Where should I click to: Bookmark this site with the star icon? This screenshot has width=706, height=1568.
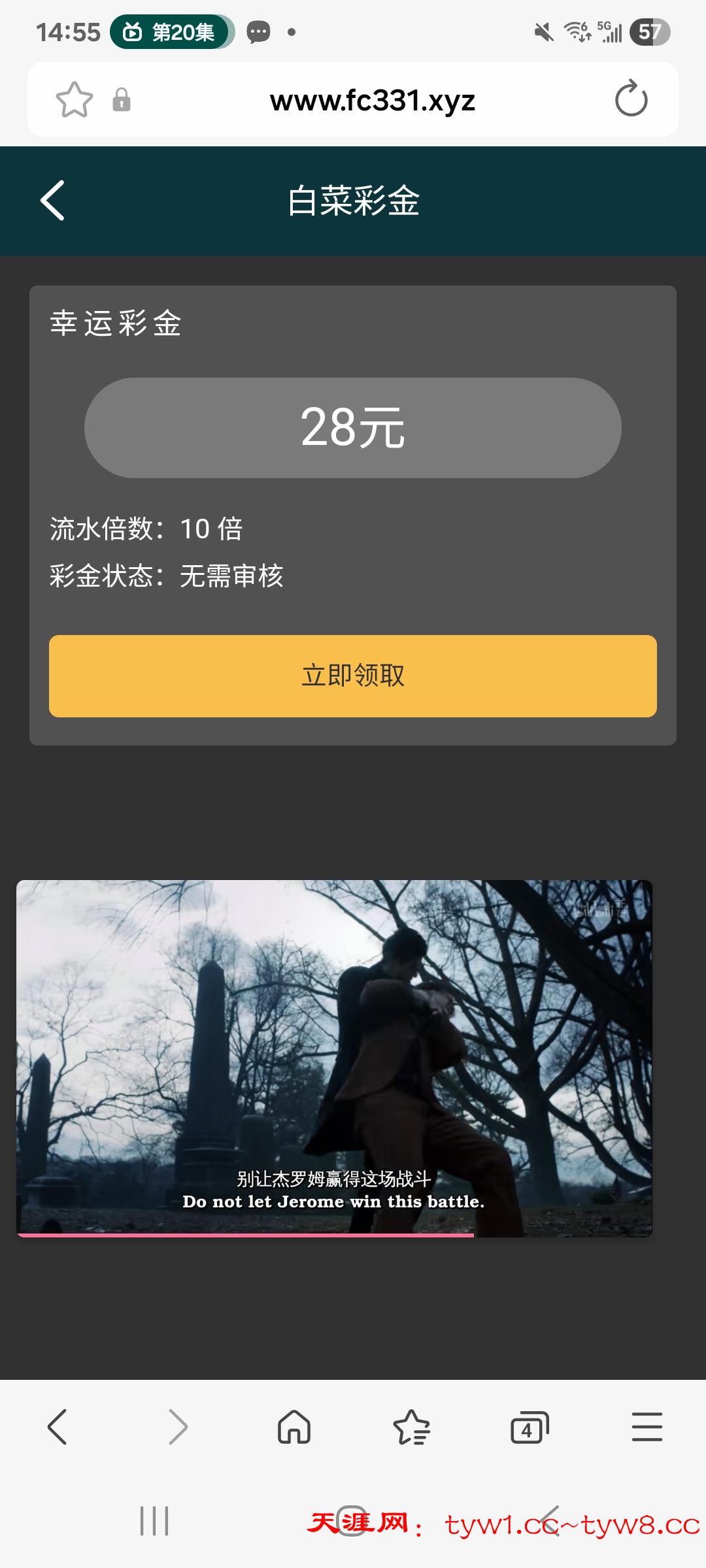75,100
